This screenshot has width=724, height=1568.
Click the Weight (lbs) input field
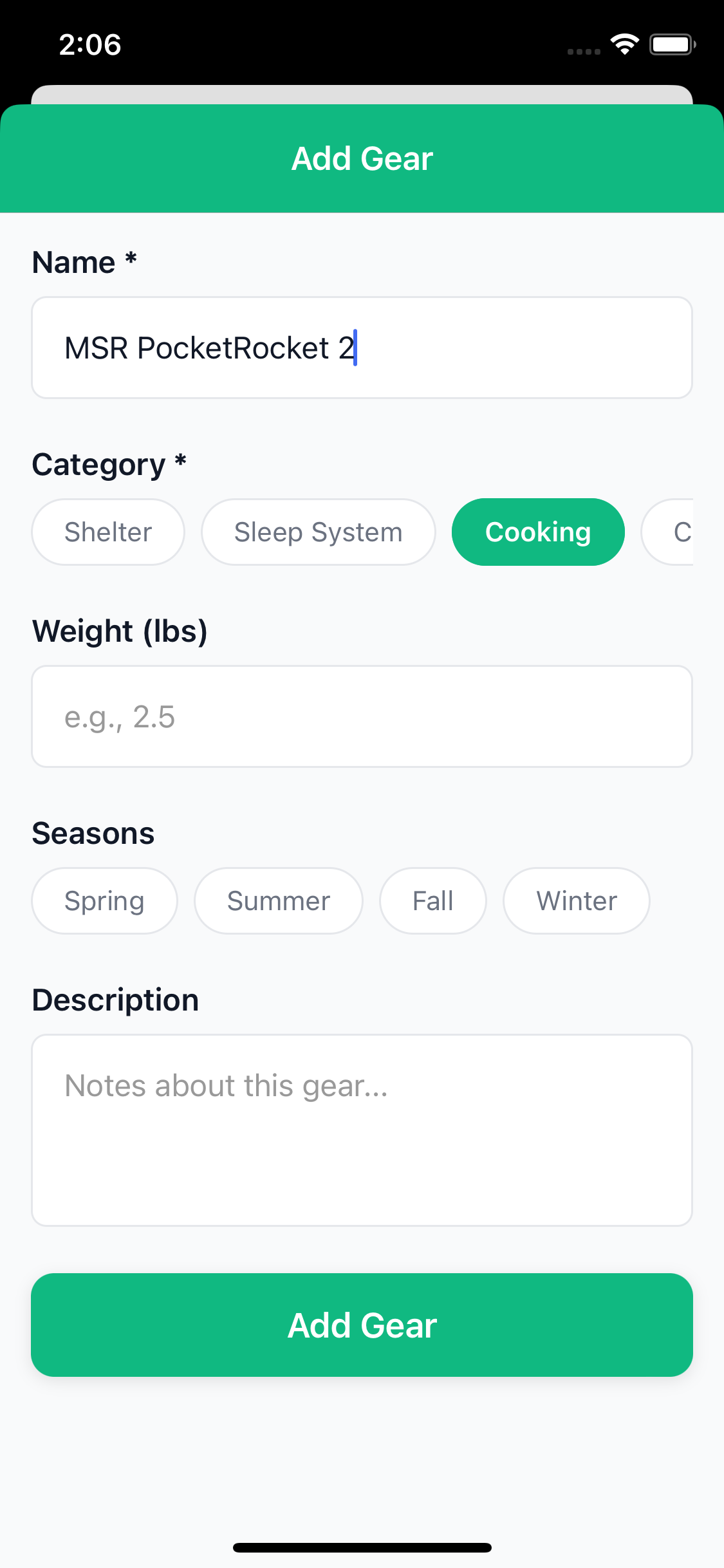[x=362, y=716]
